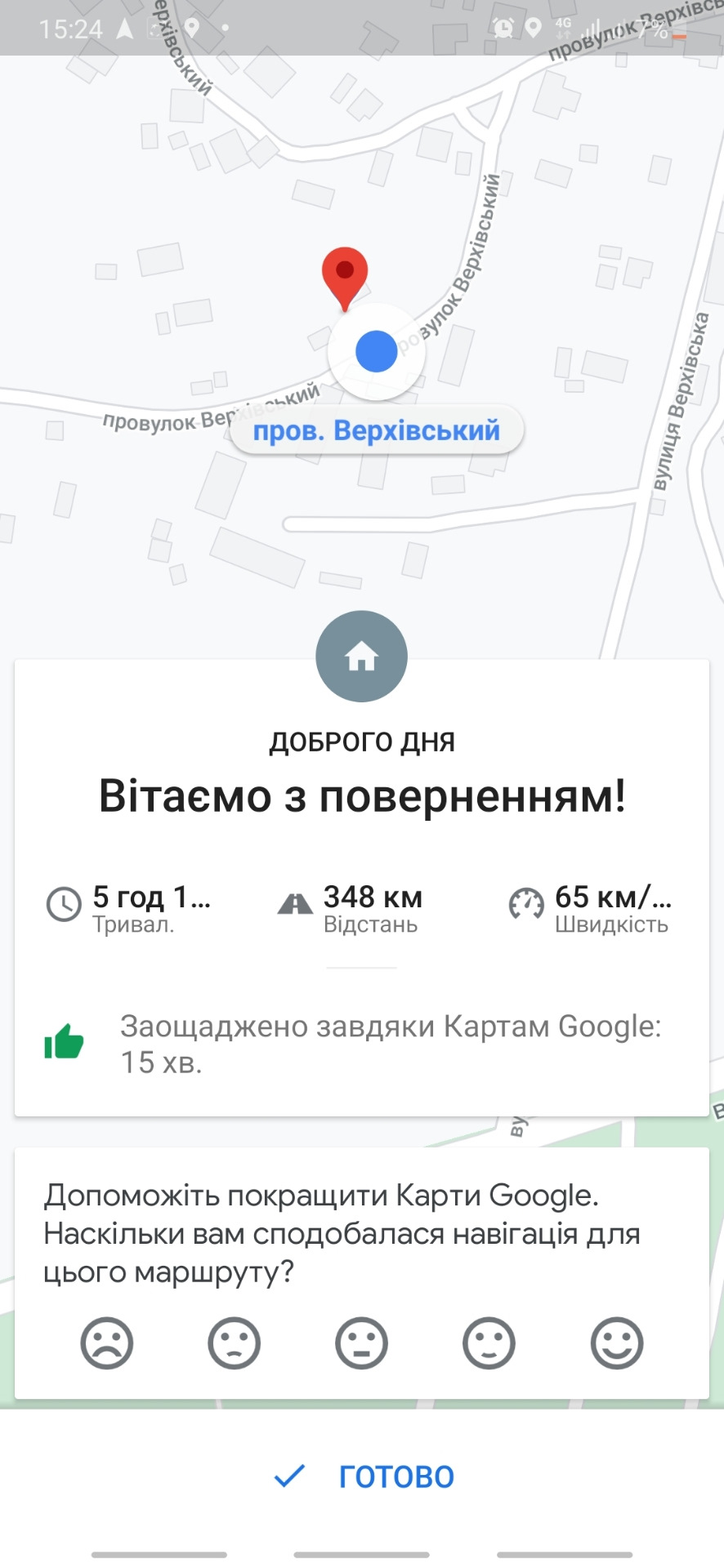Image resolution: width=724 pixels, height=1568 pixels.
Task: Tap the Вітаємо з поверненням greeting card
Action: 362,795
